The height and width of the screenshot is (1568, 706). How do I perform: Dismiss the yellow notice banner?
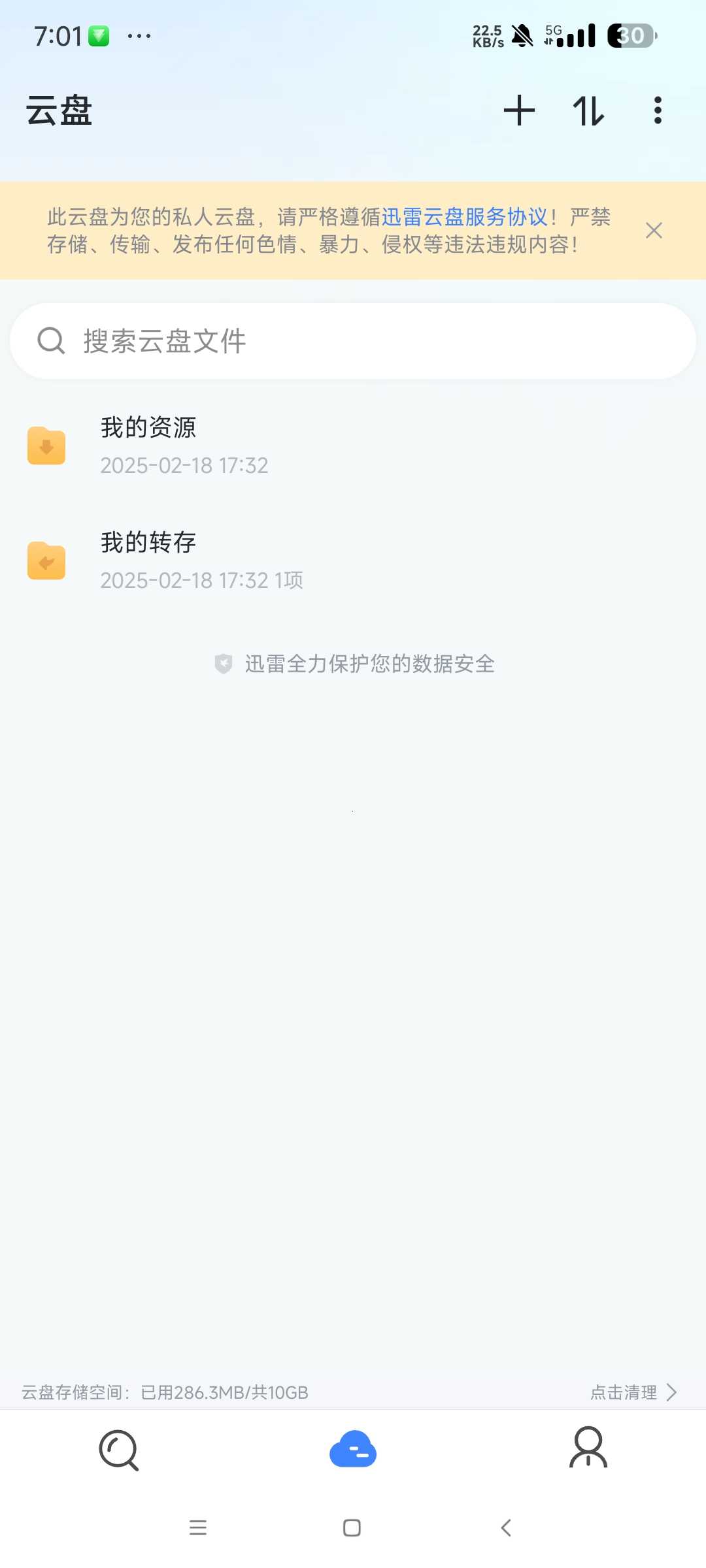[x=654, y=231]
